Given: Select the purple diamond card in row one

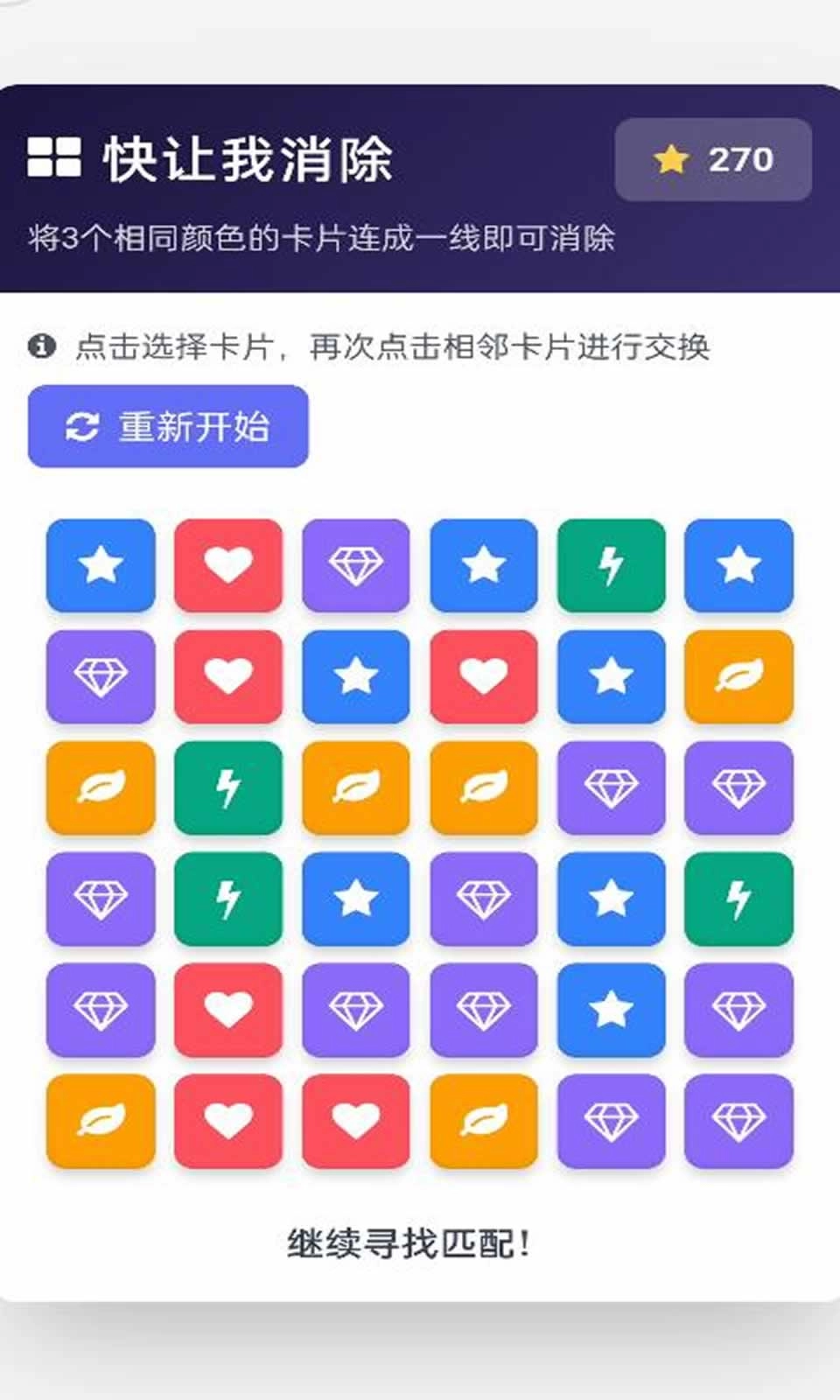Looking at the screenshot, I should (354, 564).
